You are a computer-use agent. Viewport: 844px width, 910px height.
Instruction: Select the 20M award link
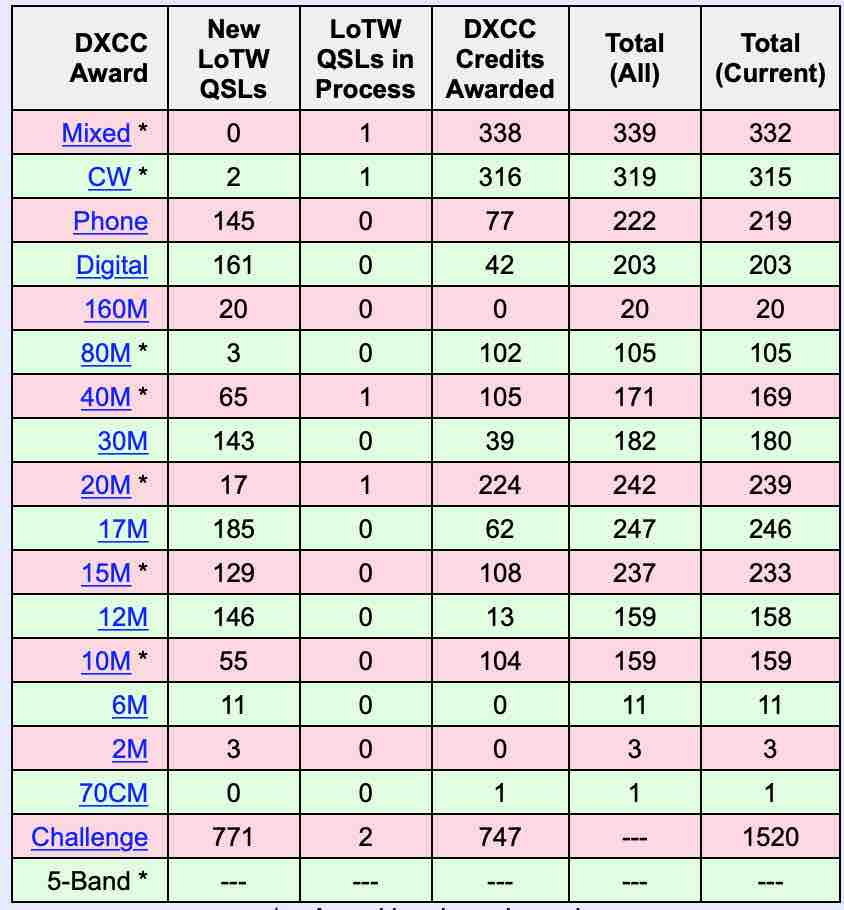[105, 485]
